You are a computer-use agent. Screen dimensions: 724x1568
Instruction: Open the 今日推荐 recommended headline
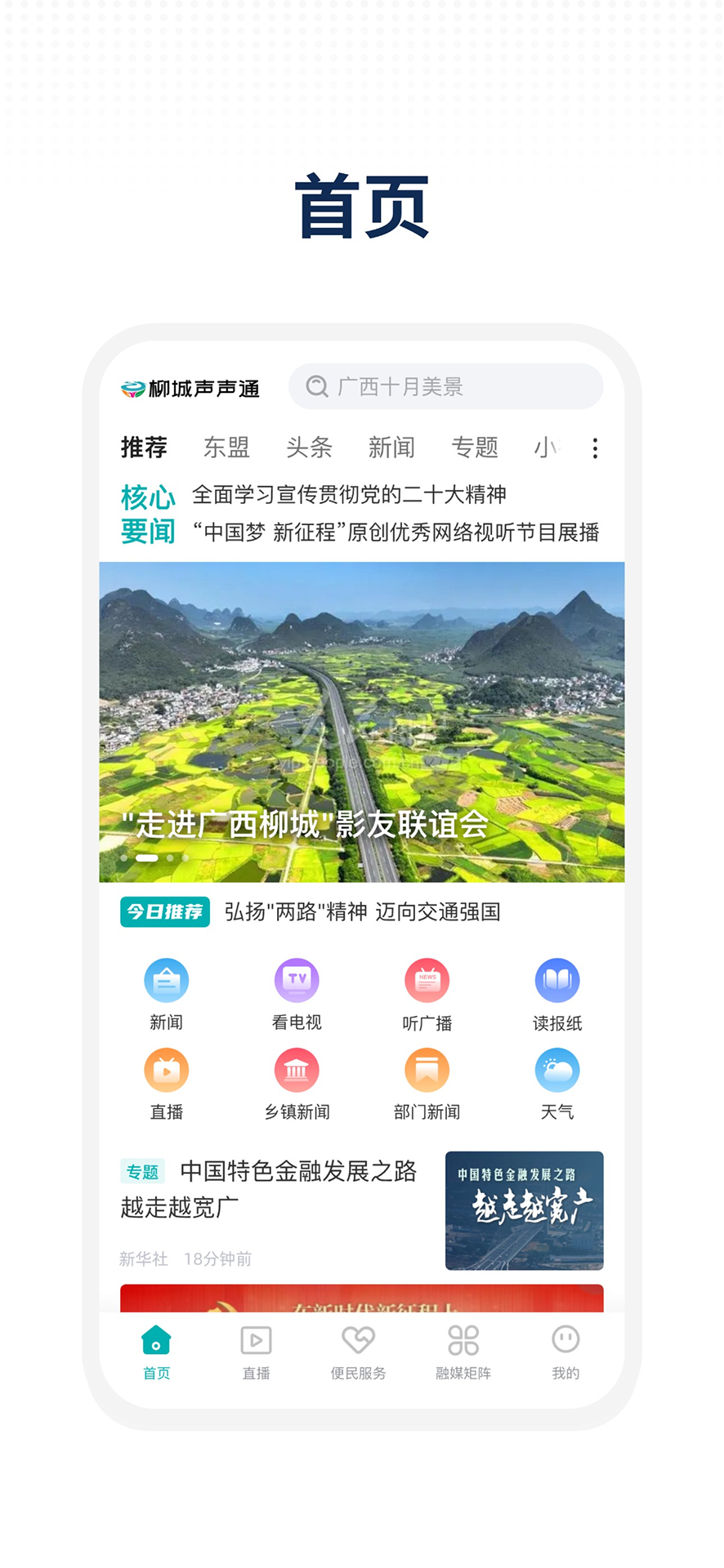point(358,912)
